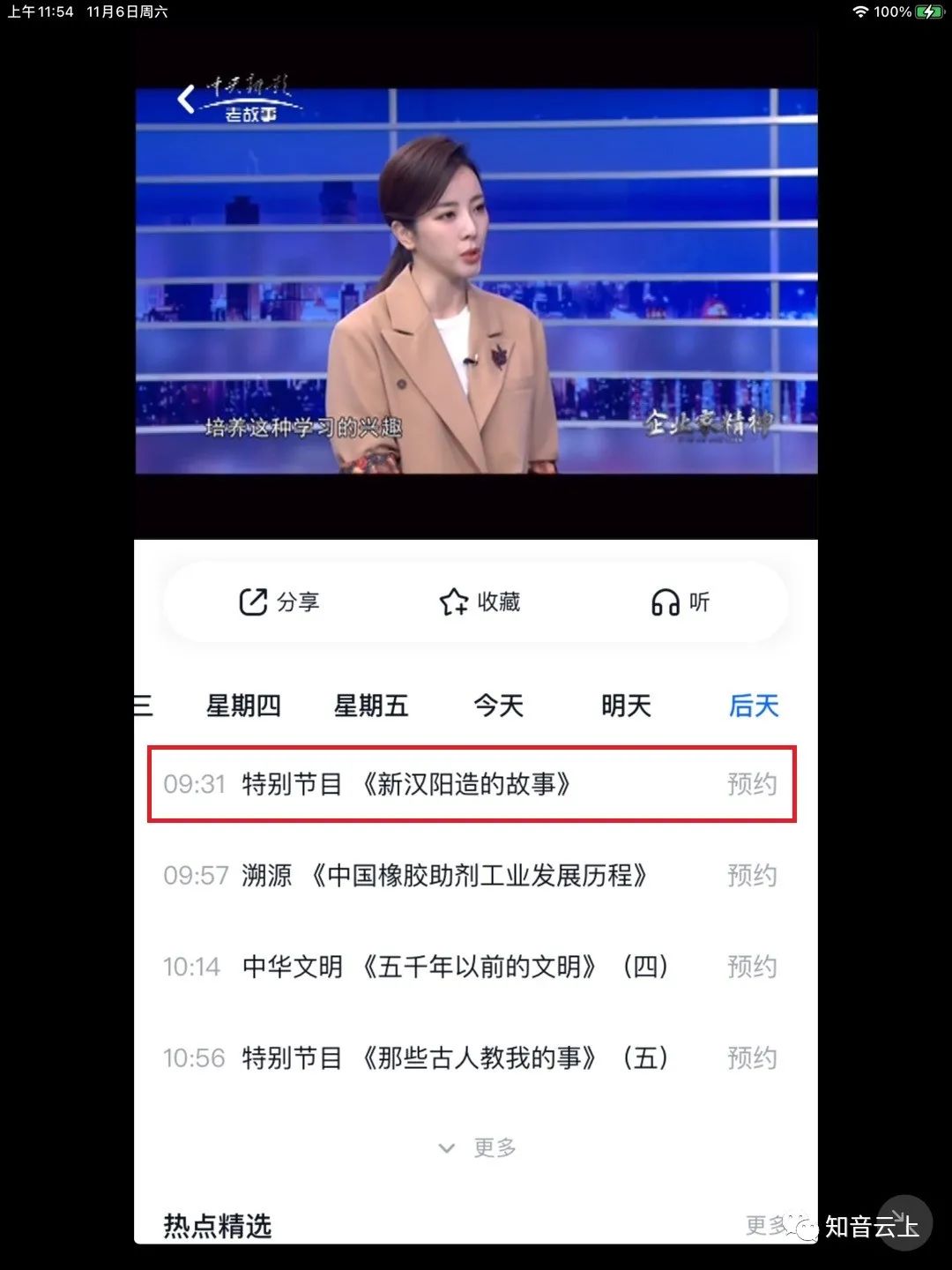
Task: Add to favorites with 收藏
Action: point(480,602)
